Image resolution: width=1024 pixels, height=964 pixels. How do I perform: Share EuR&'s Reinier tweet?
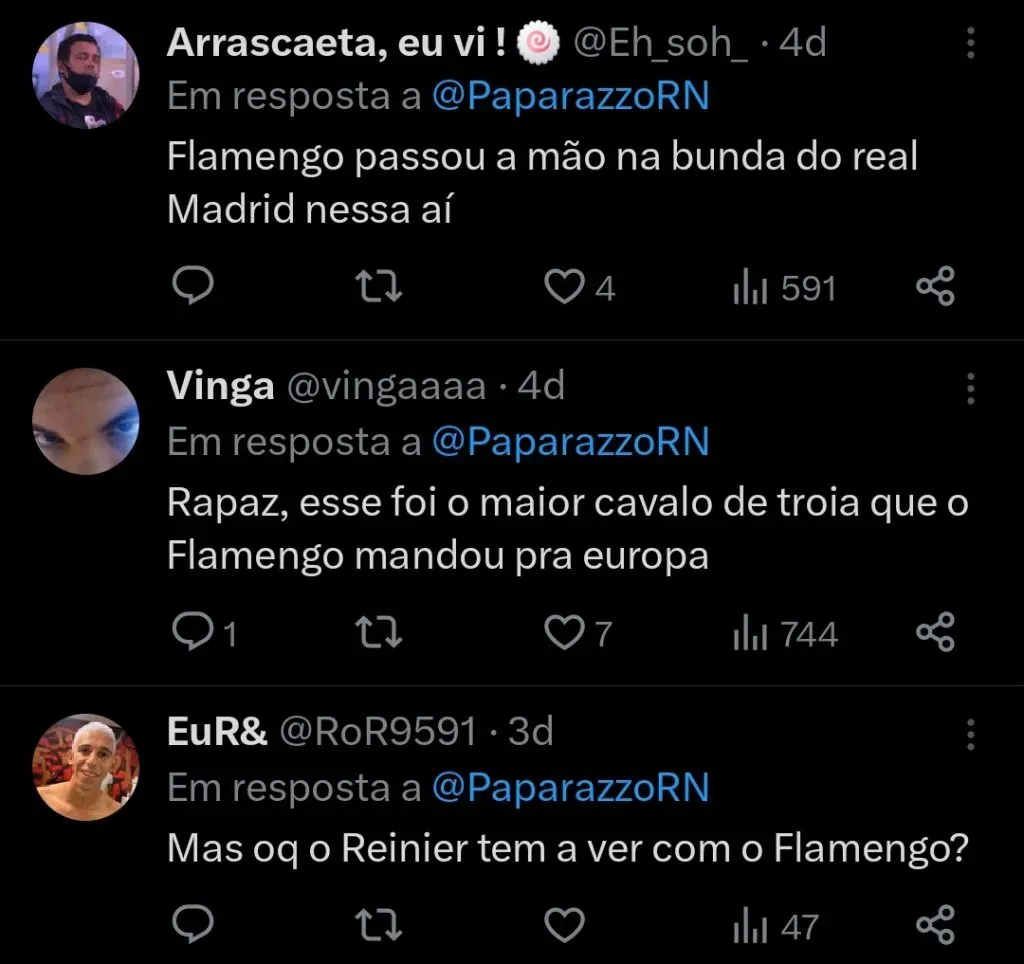pos(936,925)
